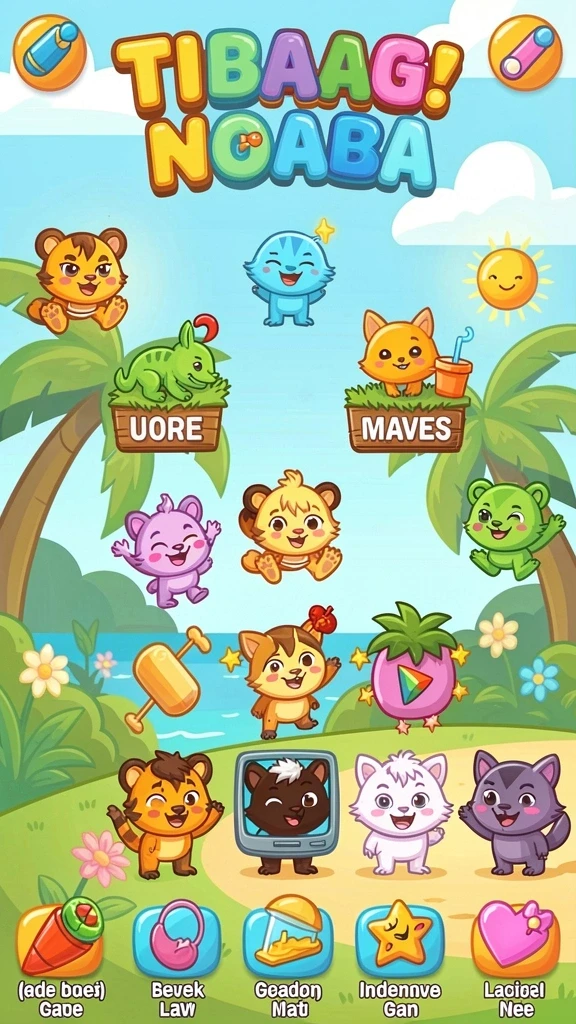Tap the blue pencil button in top corner

pyautogui.click(x=50, y=52)
